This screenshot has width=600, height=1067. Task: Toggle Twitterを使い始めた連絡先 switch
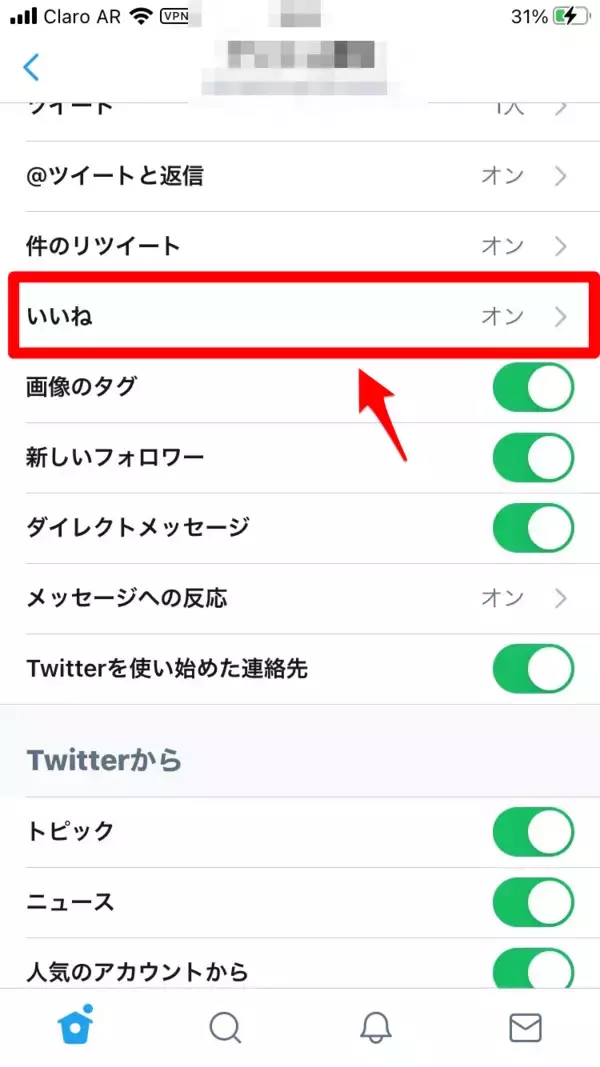tap(533, 669)
